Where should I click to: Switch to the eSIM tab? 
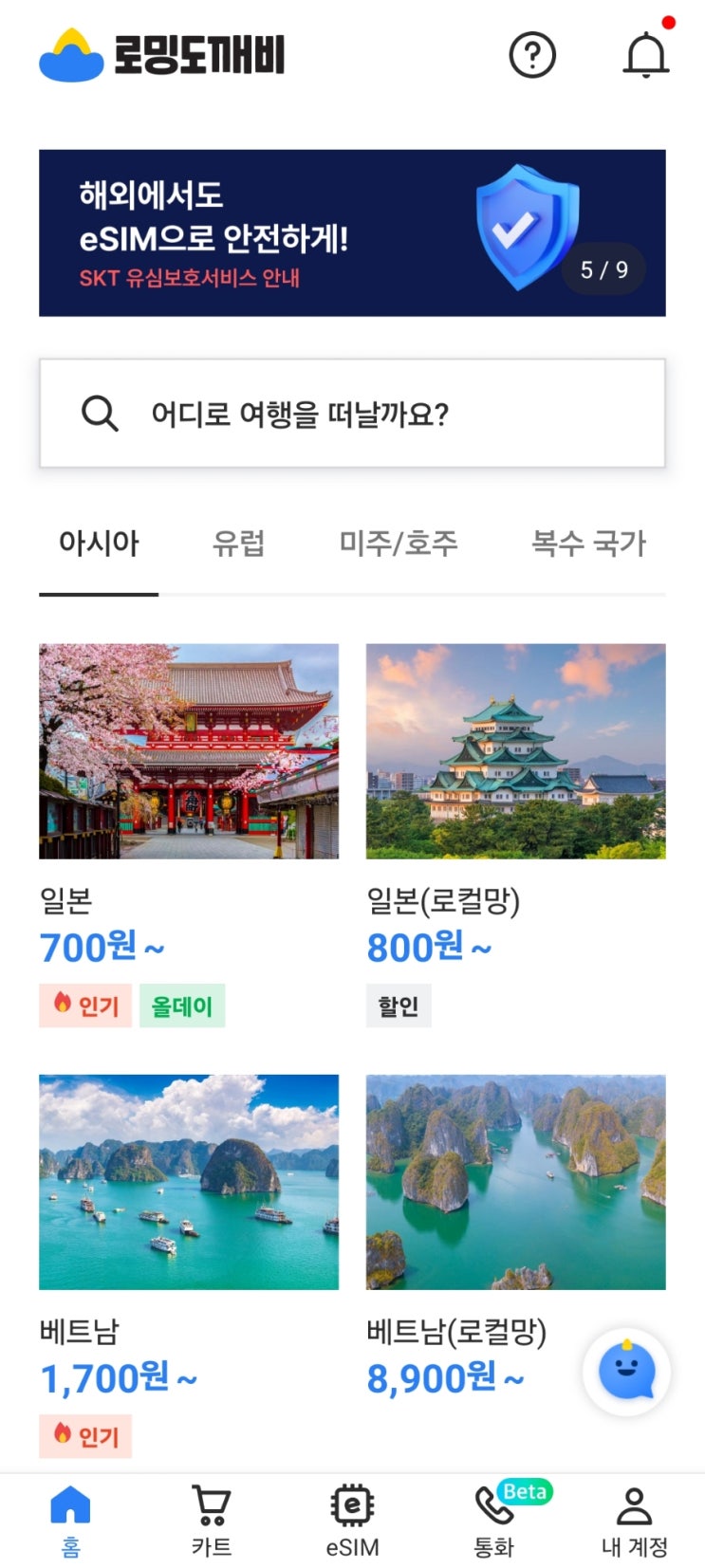[x=352, y=1522]
